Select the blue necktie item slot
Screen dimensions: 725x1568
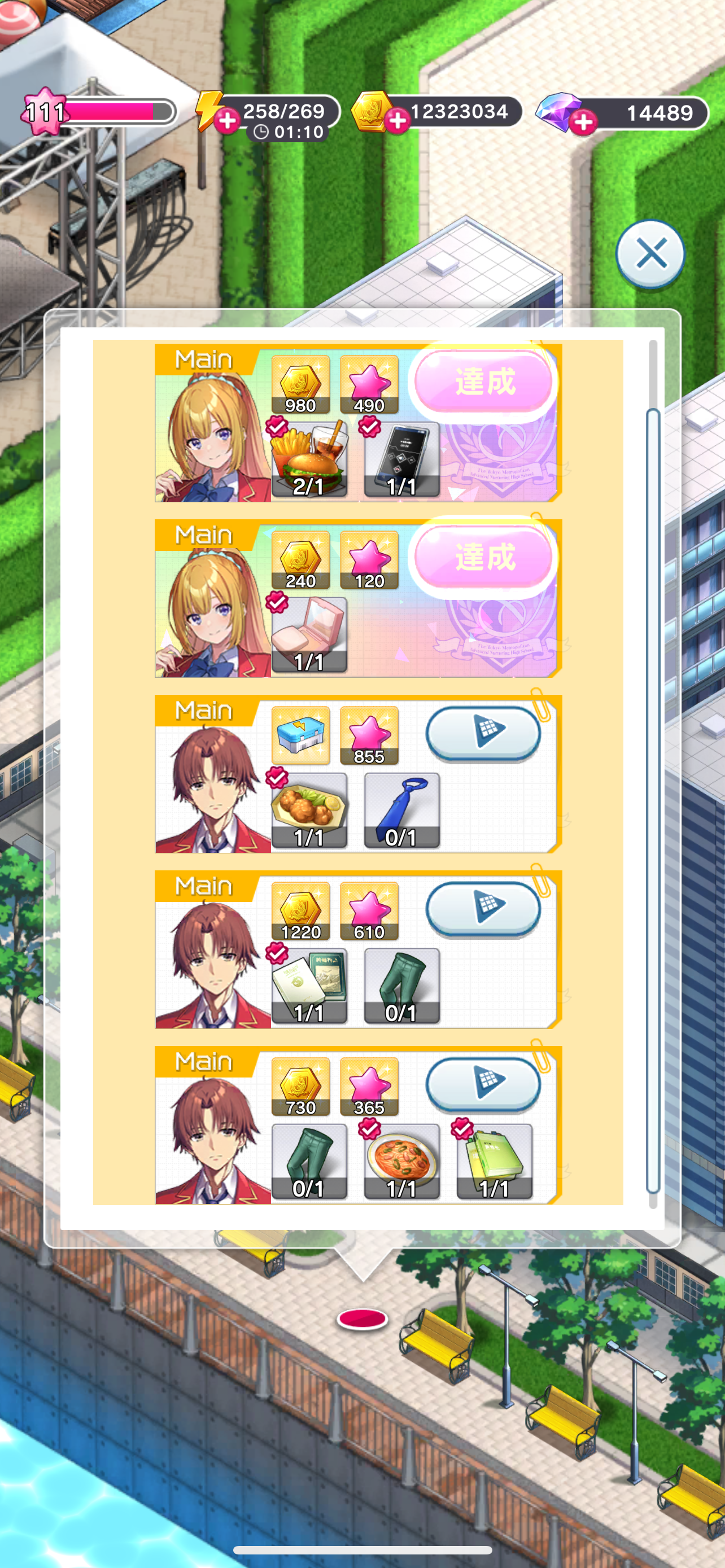pyautogui.click(x=402, y=811)
